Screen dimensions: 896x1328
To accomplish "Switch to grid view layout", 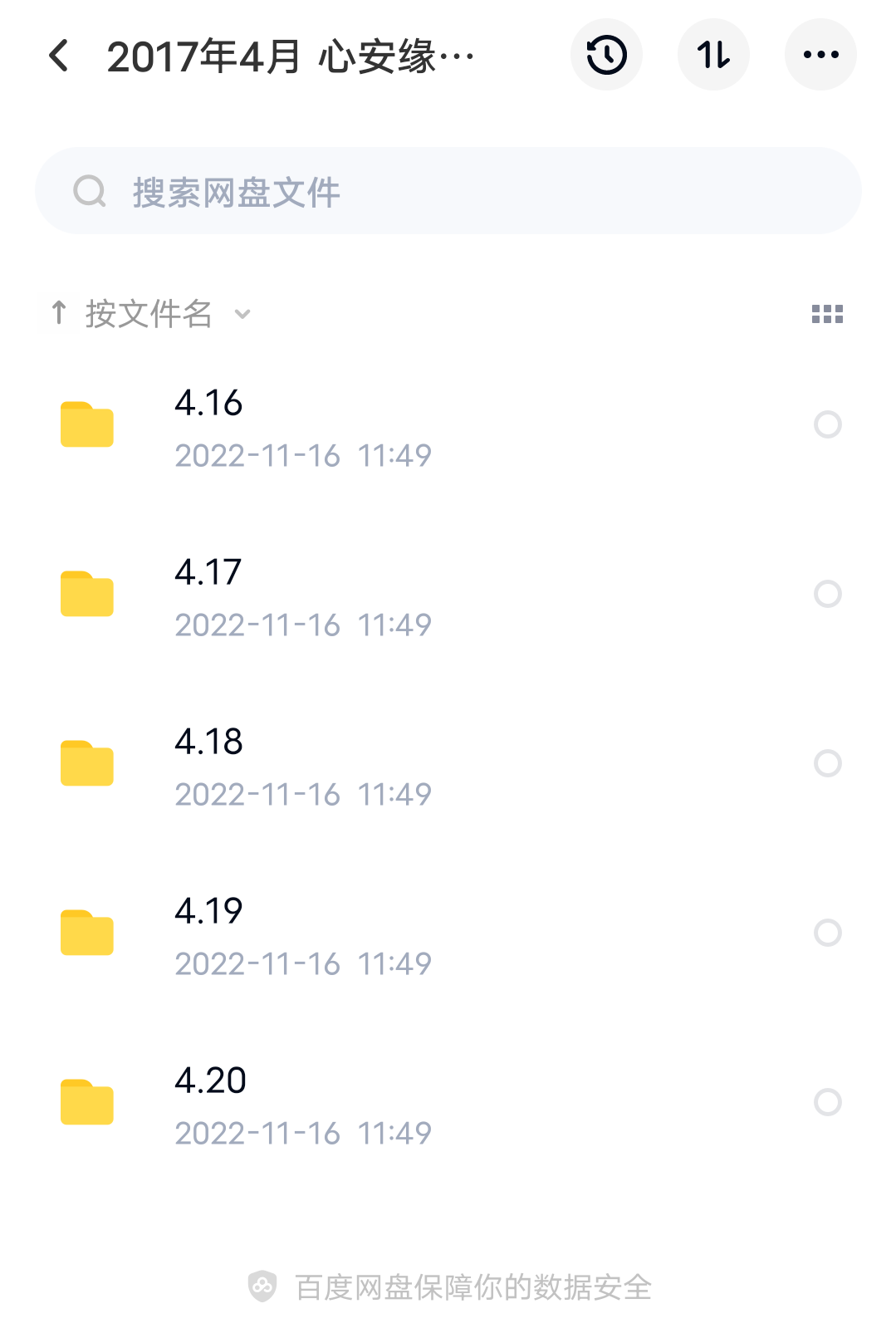I will tap(827, 313).
